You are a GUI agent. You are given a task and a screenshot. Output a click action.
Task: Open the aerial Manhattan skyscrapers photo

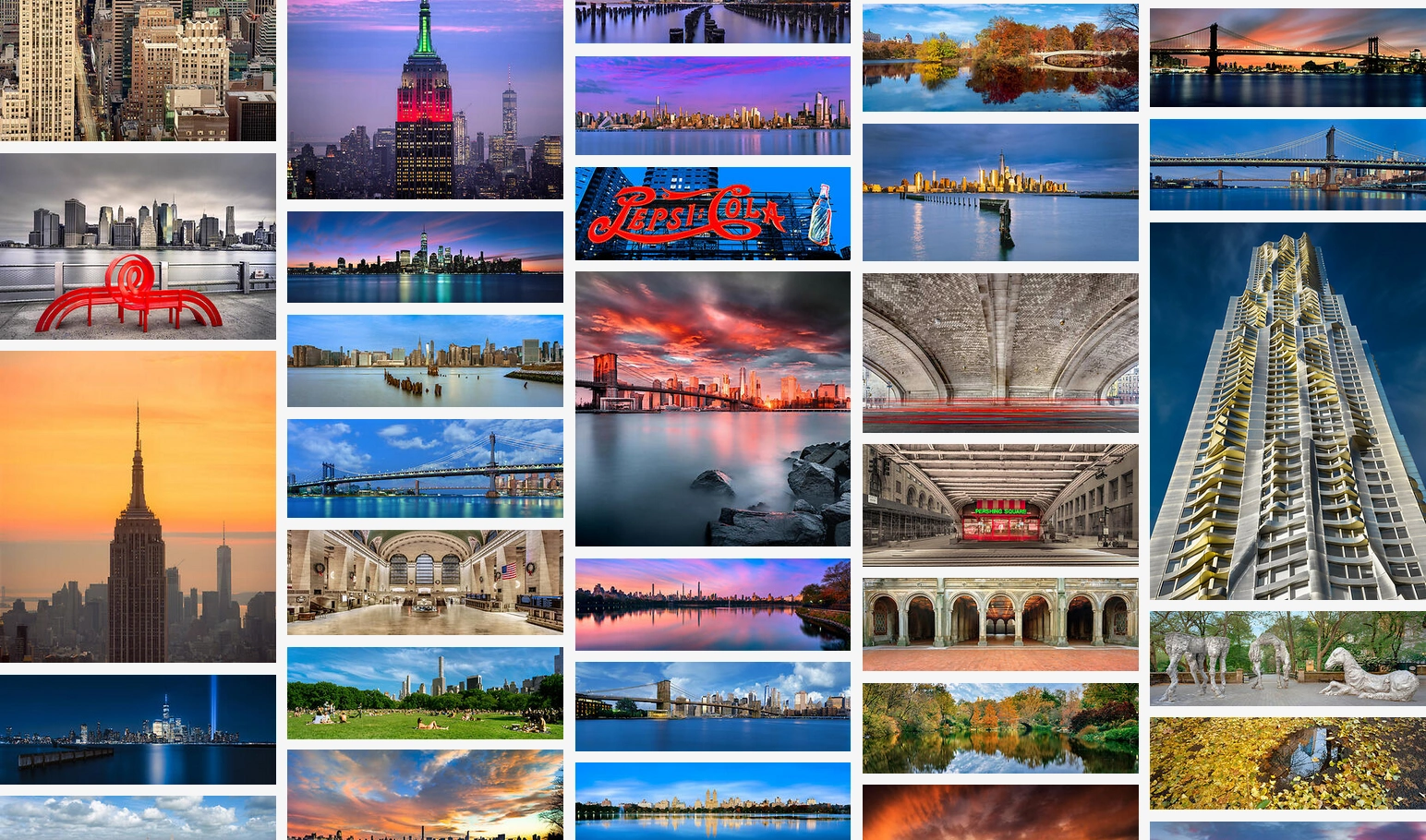(138, 70)
